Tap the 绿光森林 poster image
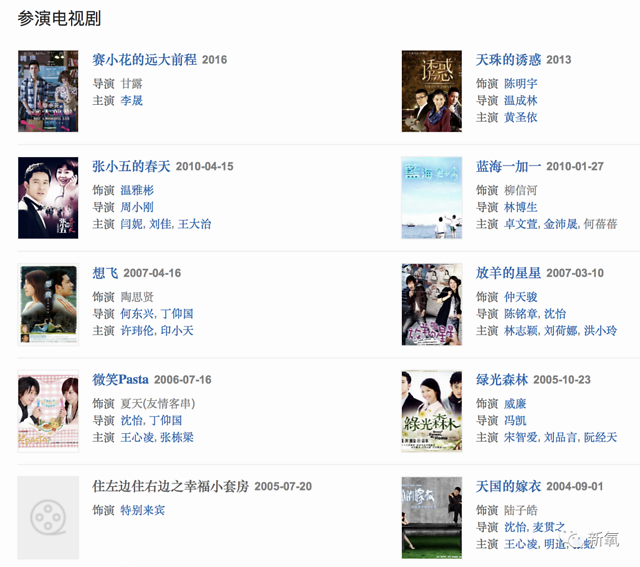 point(431,411)
